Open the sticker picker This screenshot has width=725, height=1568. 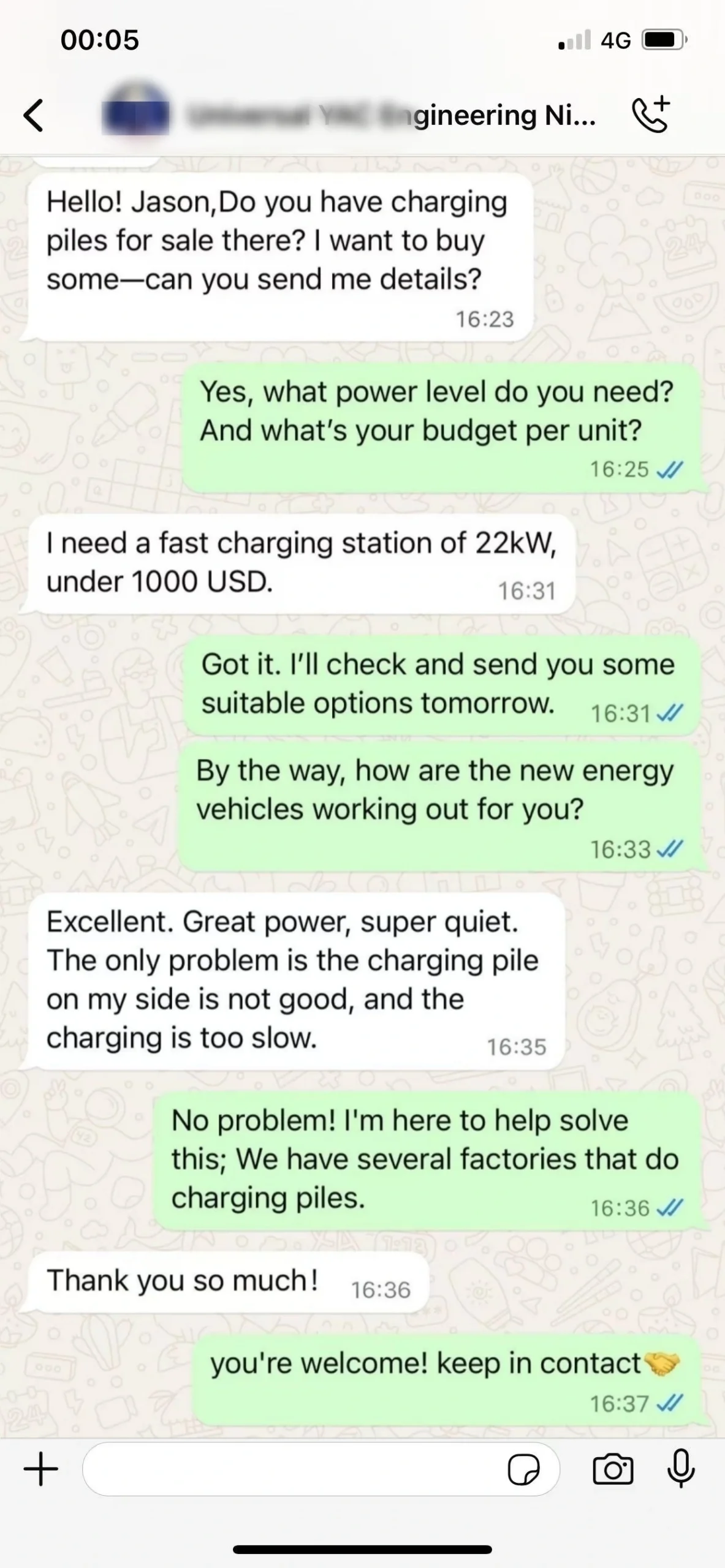pos(524,1469)
